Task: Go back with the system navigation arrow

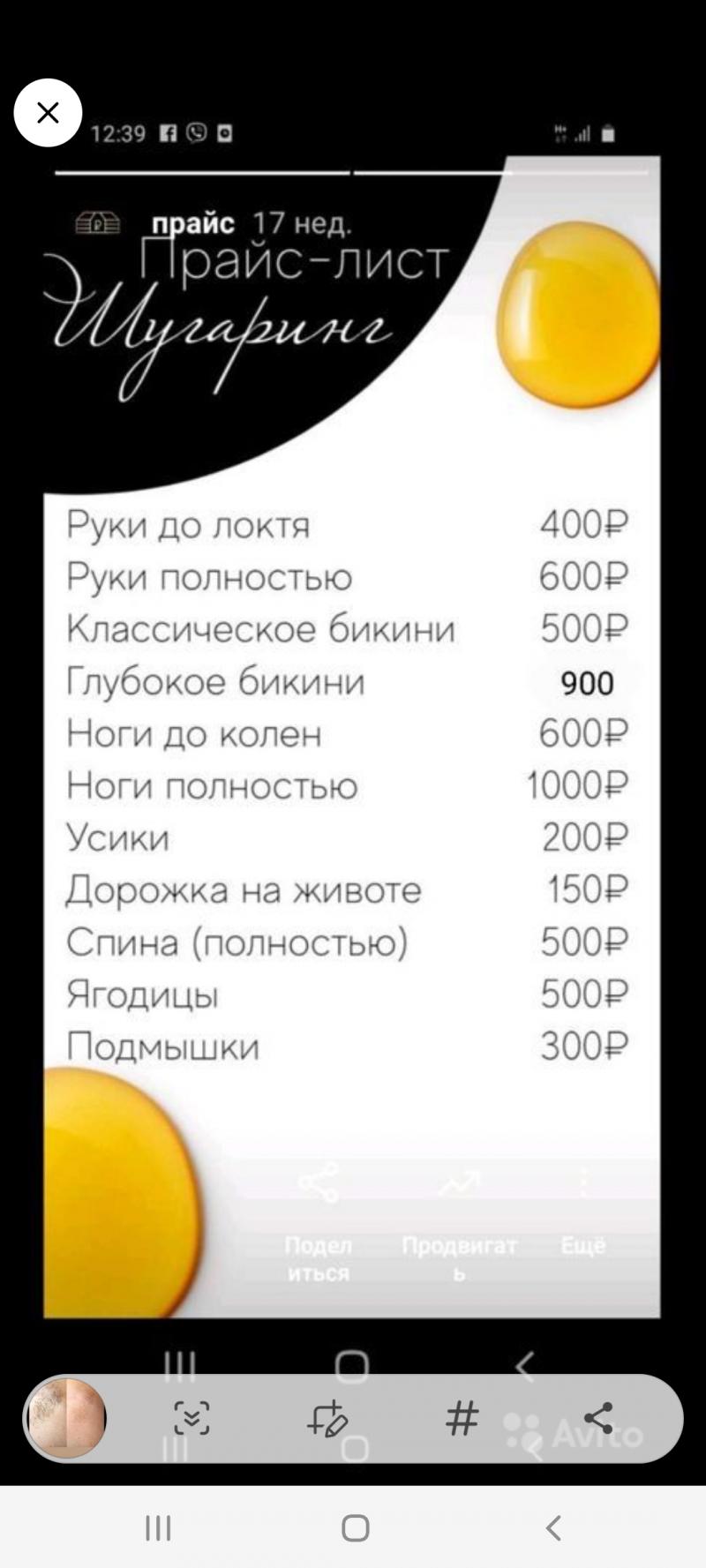Action: [553, 1527]
